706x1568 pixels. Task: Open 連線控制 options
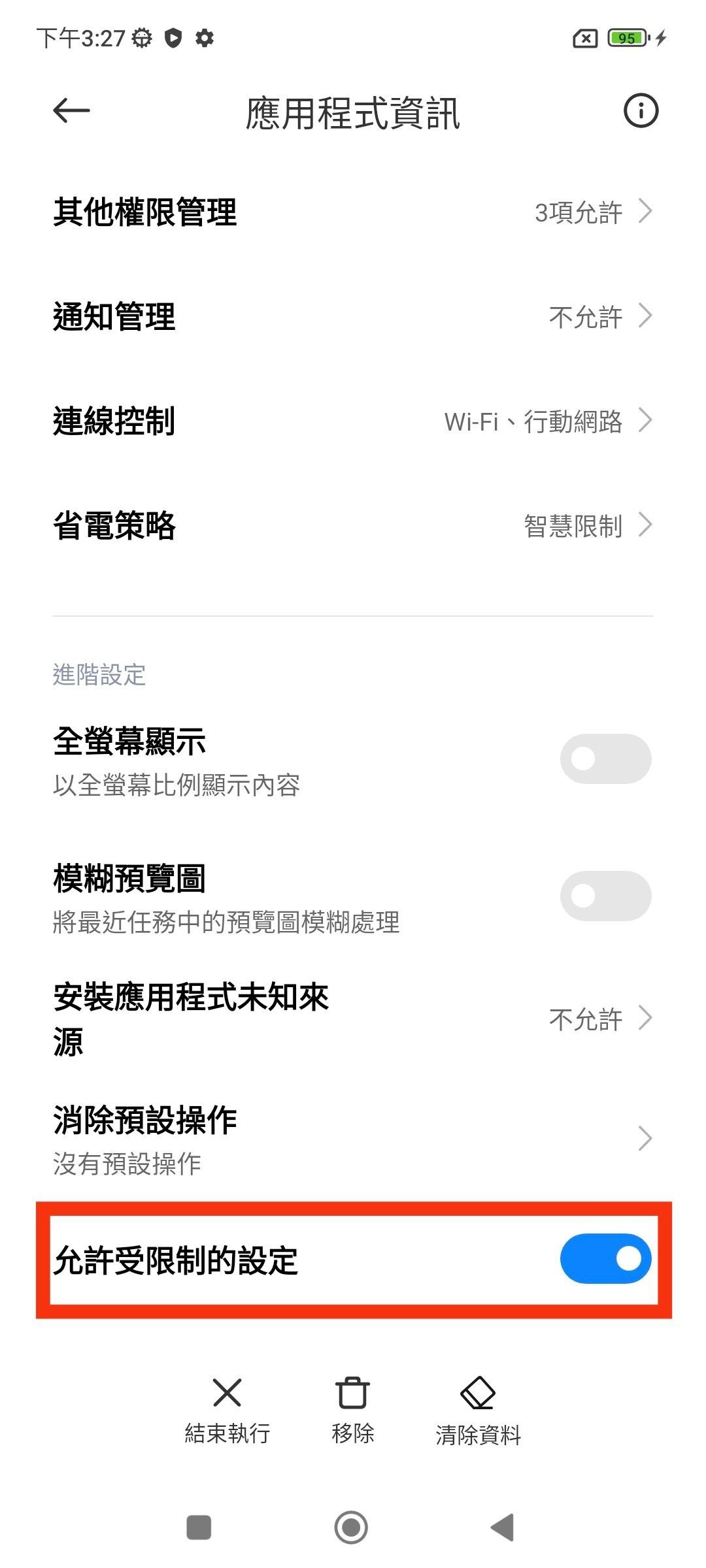click(x=353, y=421)
